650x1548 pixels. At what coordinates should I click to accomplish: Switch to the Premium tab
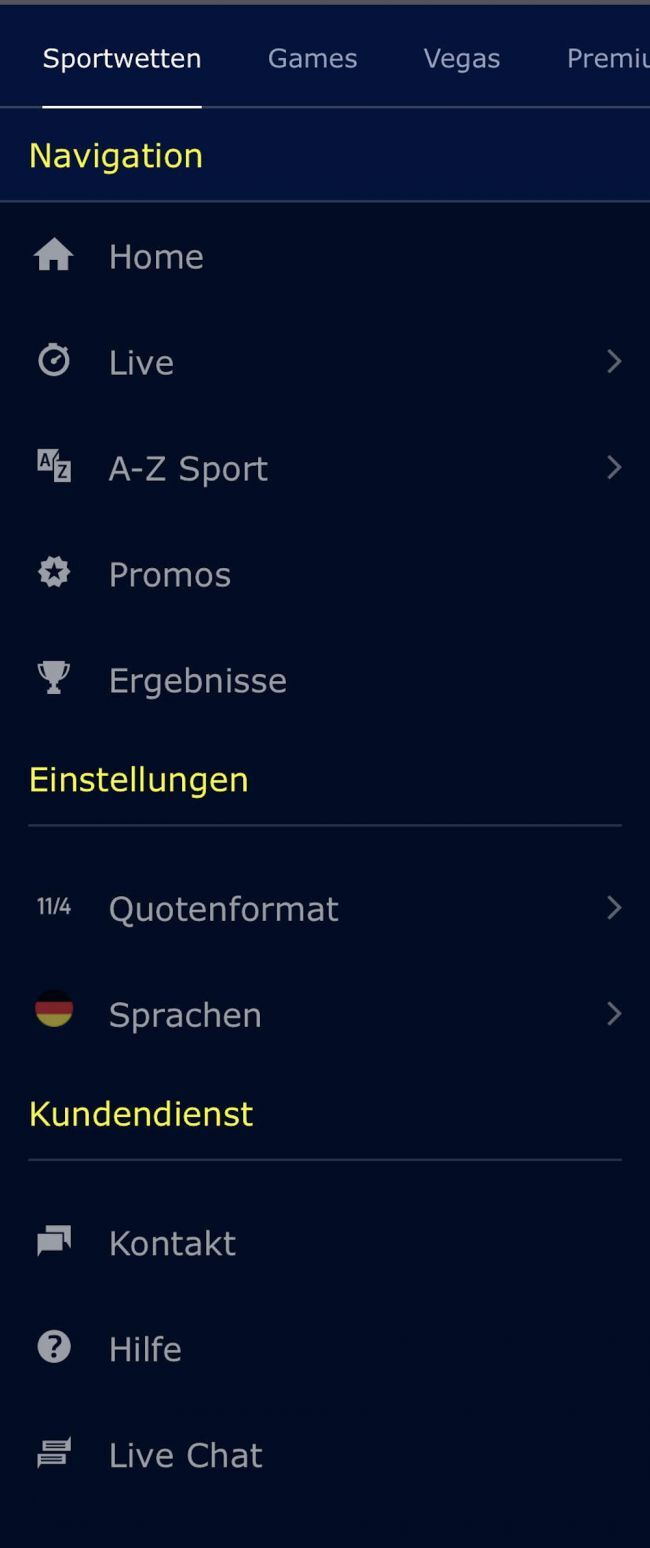[x=606, y=59]
